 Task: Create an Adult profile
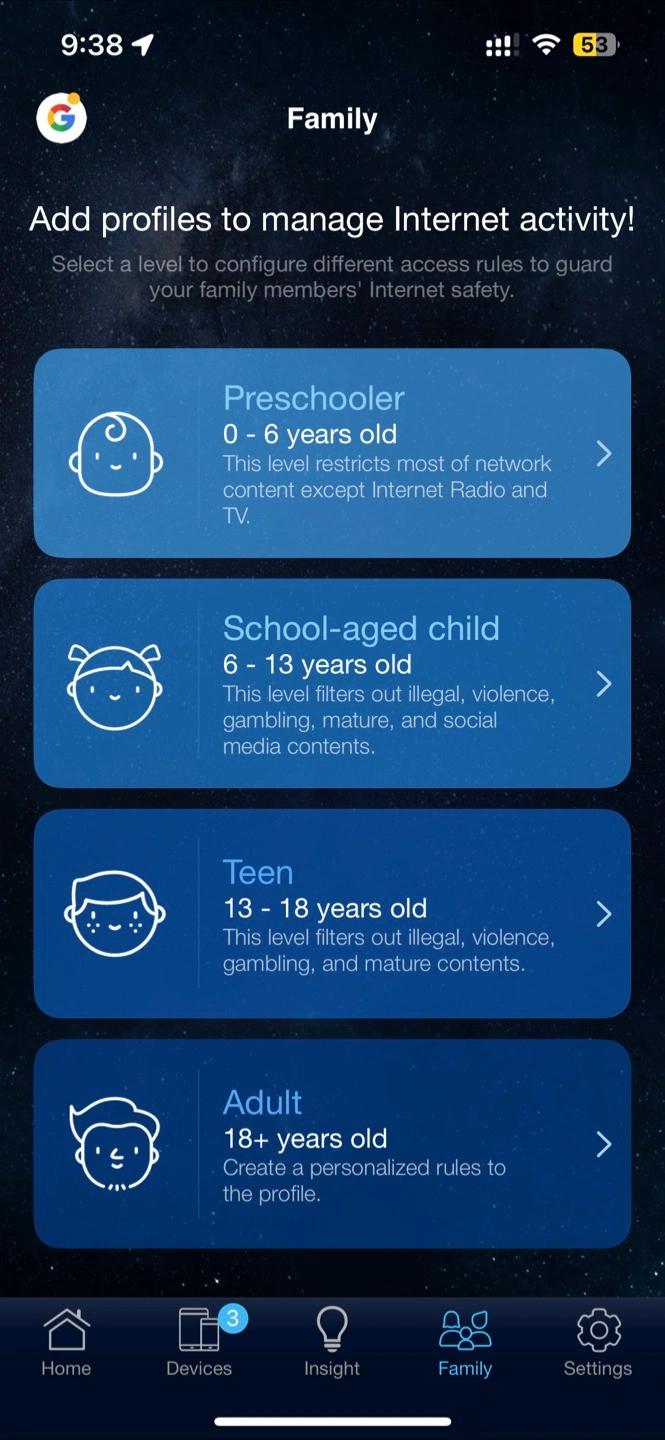(x=332, y=1143)
